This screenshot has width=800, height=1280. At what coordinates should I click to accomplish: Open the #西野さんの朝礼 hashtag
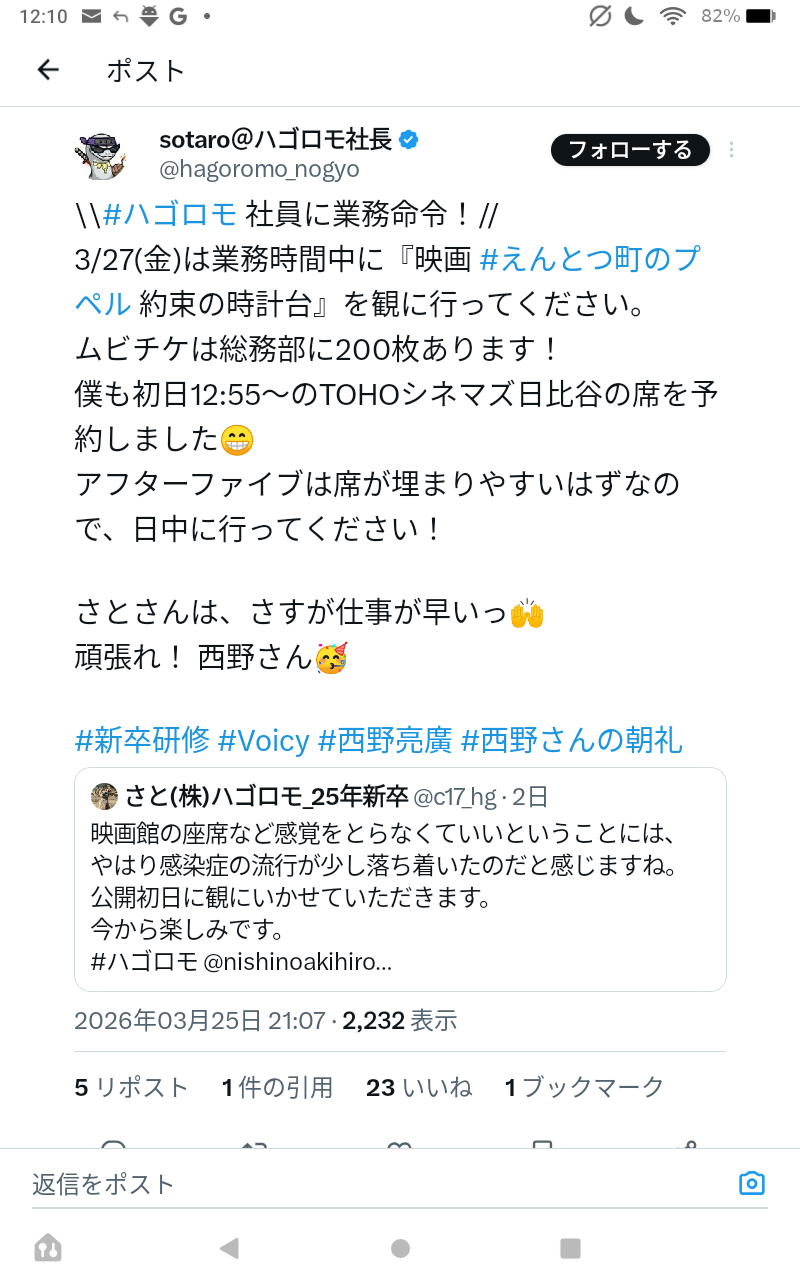click(572, 740)
